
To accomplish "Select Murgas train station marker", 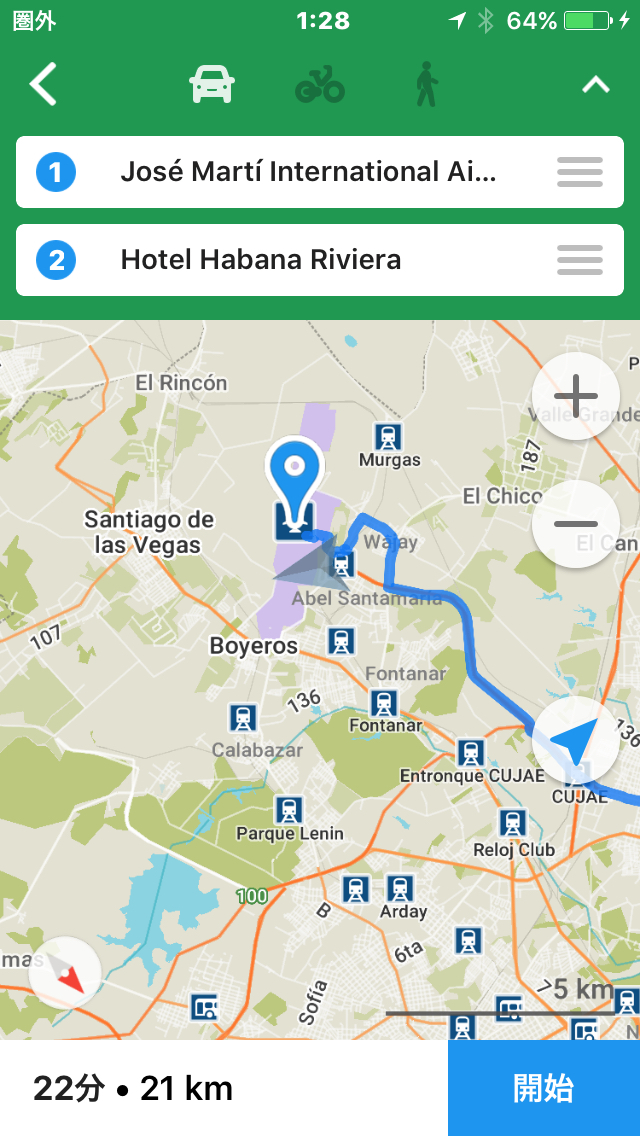I will click(388, 437).
